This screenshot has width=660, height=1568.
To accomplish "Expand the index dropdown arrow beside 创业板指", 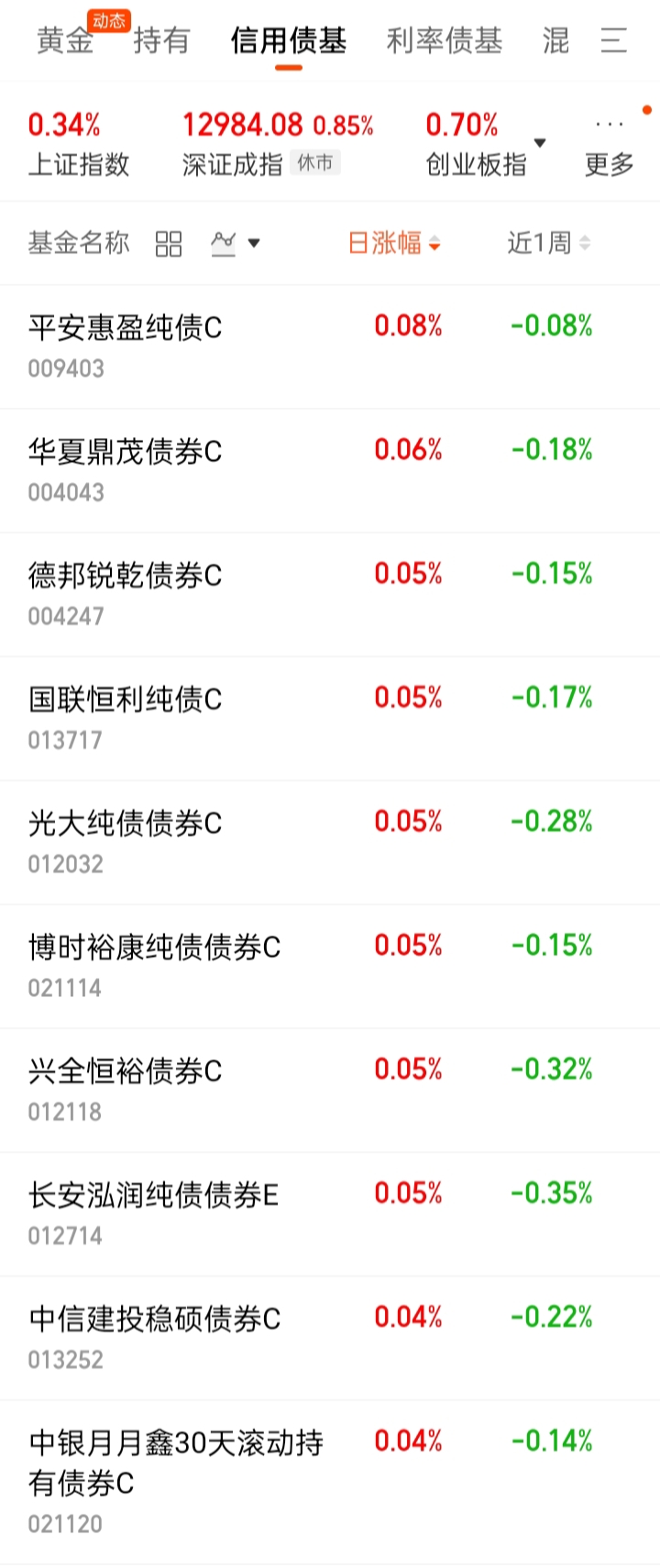I will tap(540, 143).
